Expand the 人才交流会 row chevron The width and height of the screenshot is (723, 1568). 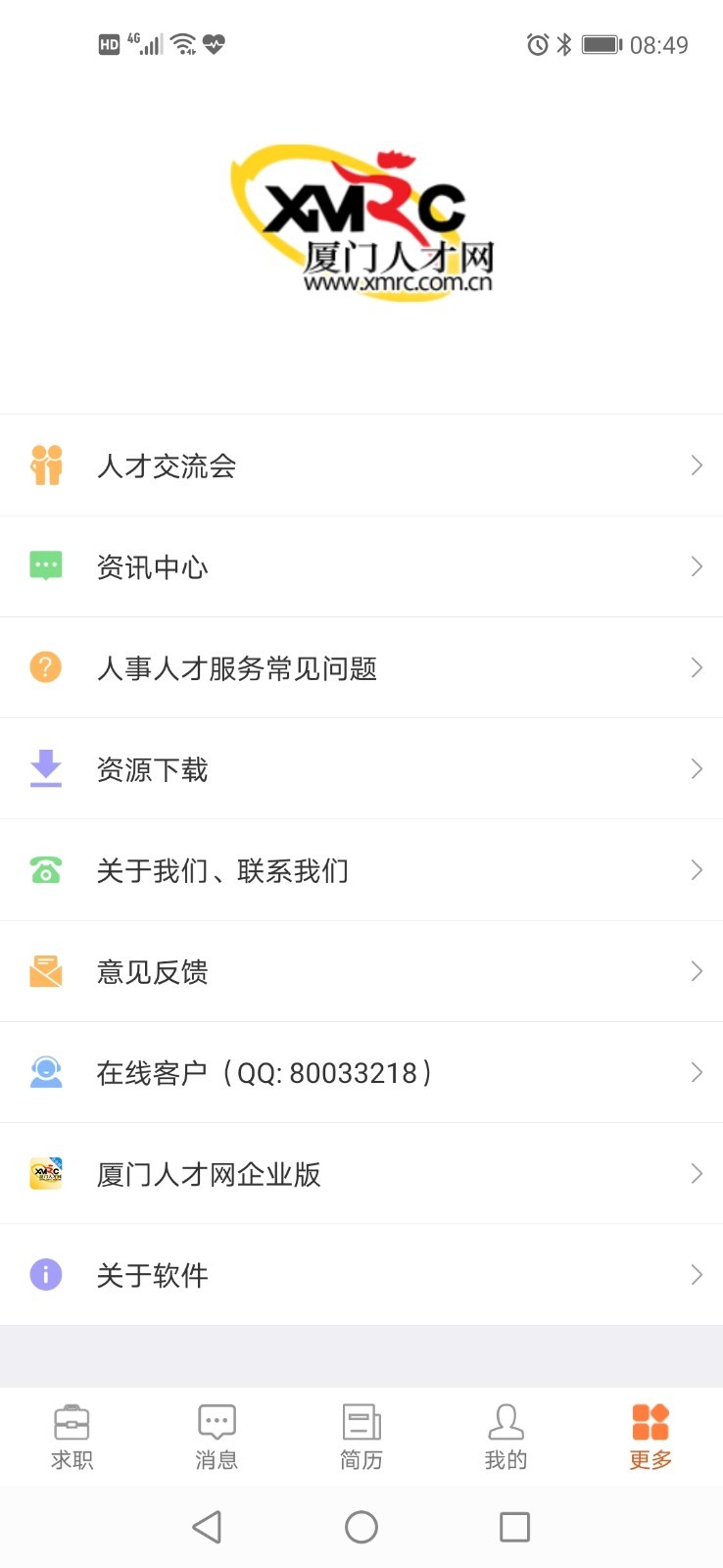point(697,465)
